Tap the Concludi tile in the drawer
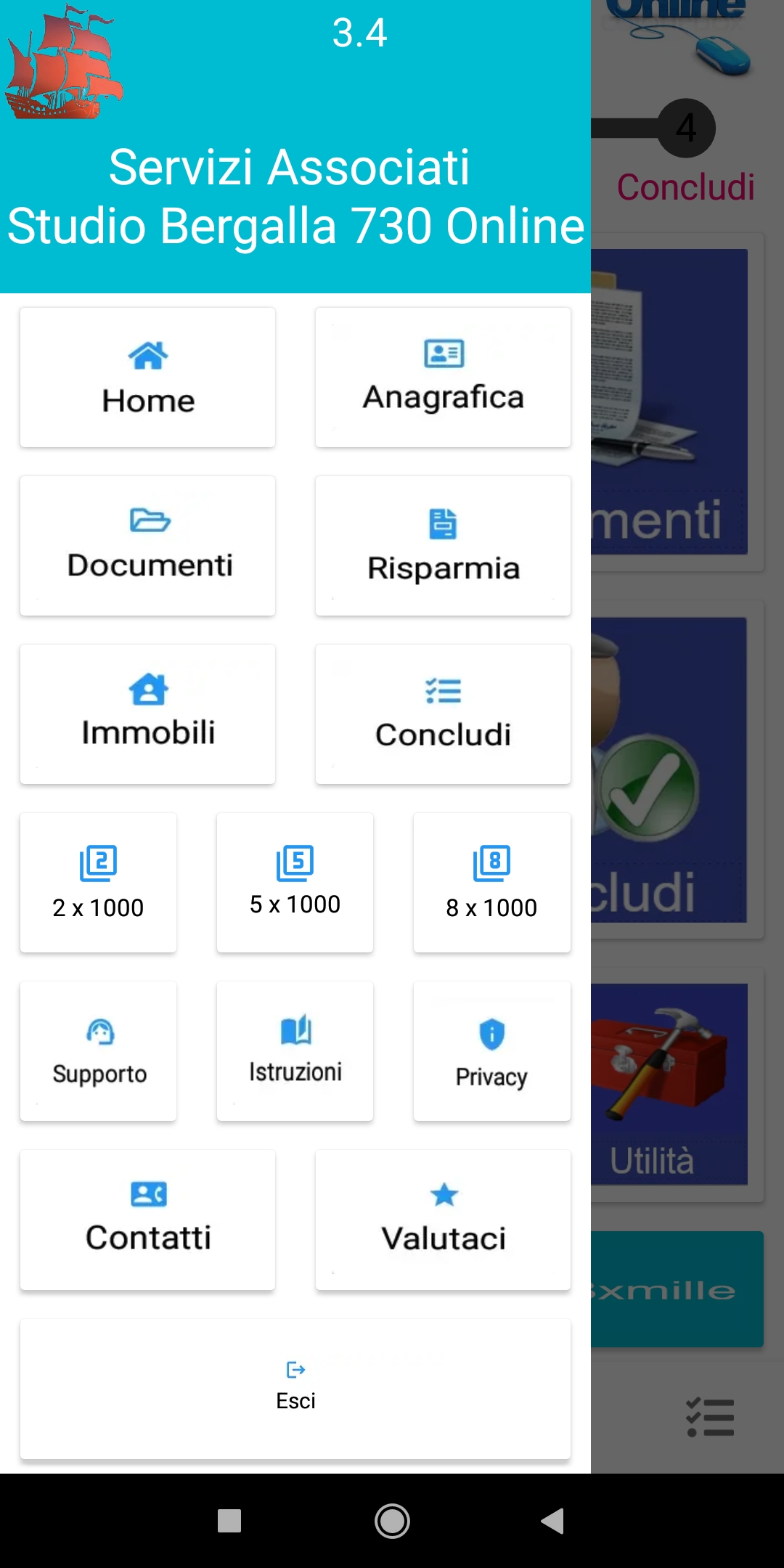Viewport: 784px width, 1568px height. (443, 714)
